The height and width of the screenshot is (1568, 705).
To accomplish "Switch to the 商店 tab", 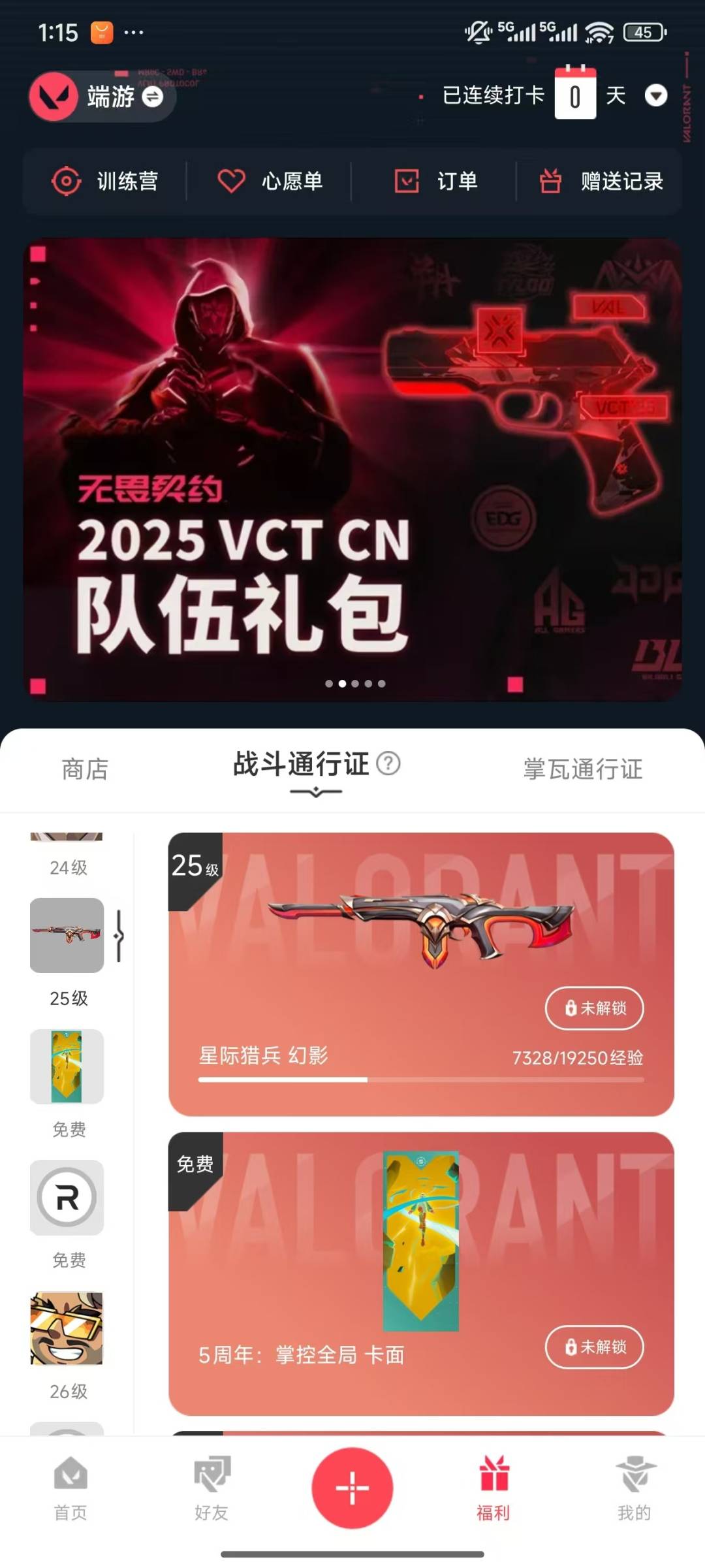I will [85, 769].
